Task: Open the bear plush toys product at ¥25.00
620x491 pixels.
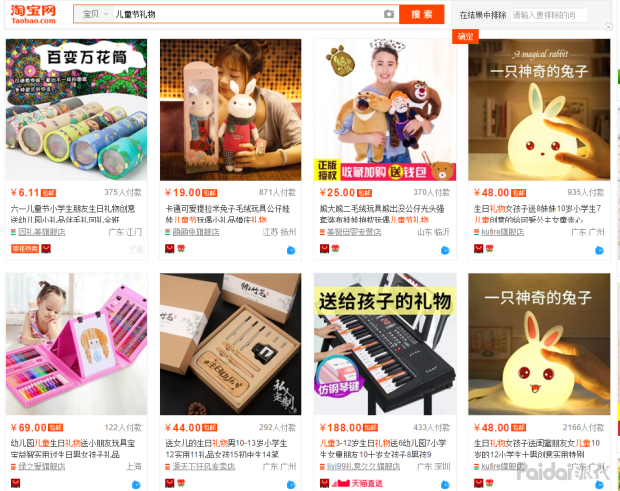Action: pyautogui.click(x=384, y=110)
